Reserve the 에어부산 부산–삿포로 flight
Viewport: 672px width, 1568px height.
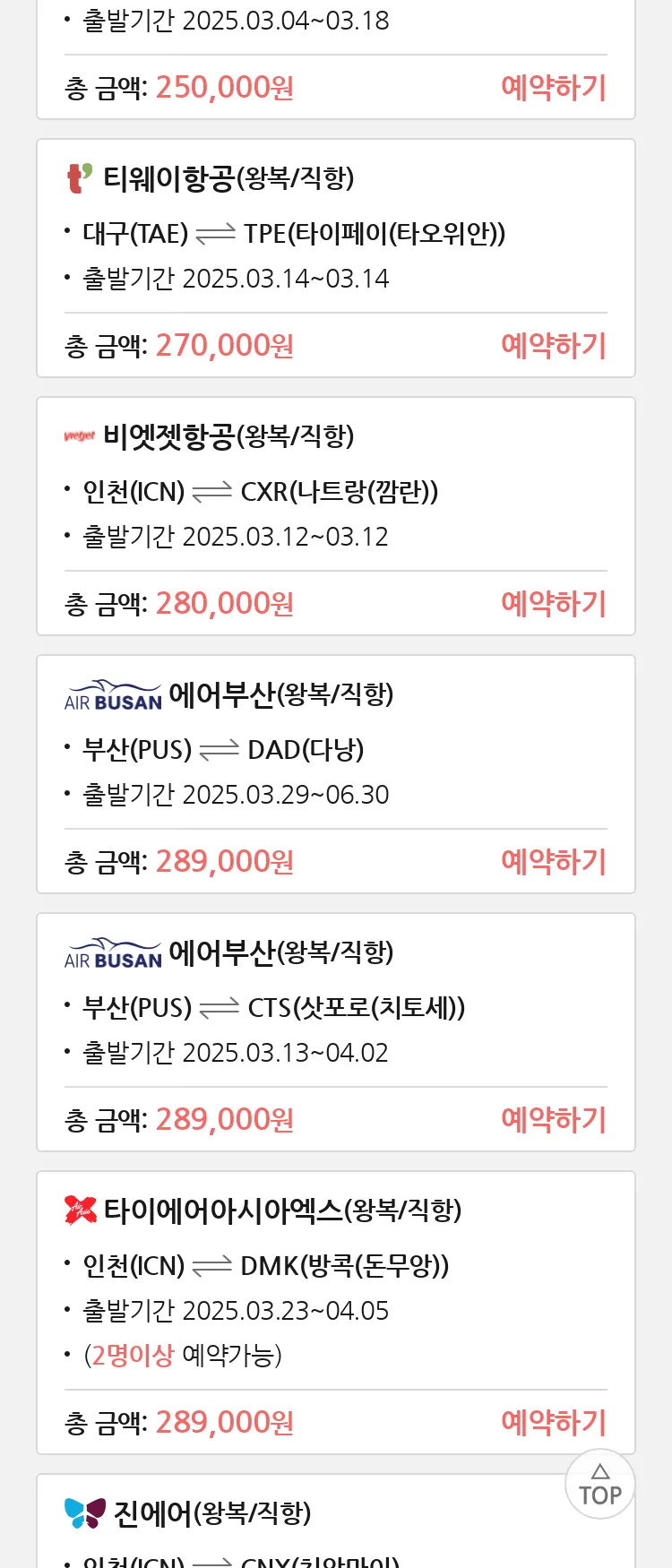pos(554,1120)
